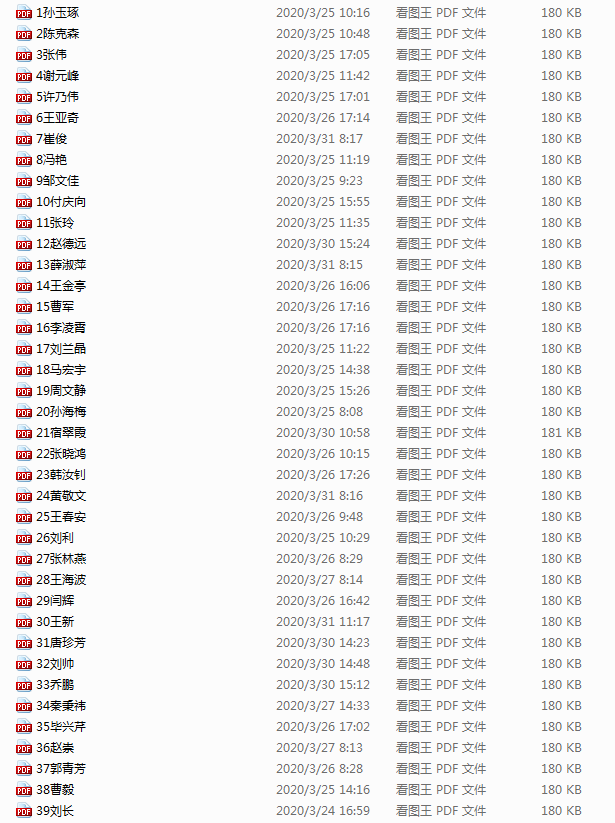615x823 pixels.
Task: Open the 12赵德远 PDF
Action: click(x=61, y=244)
